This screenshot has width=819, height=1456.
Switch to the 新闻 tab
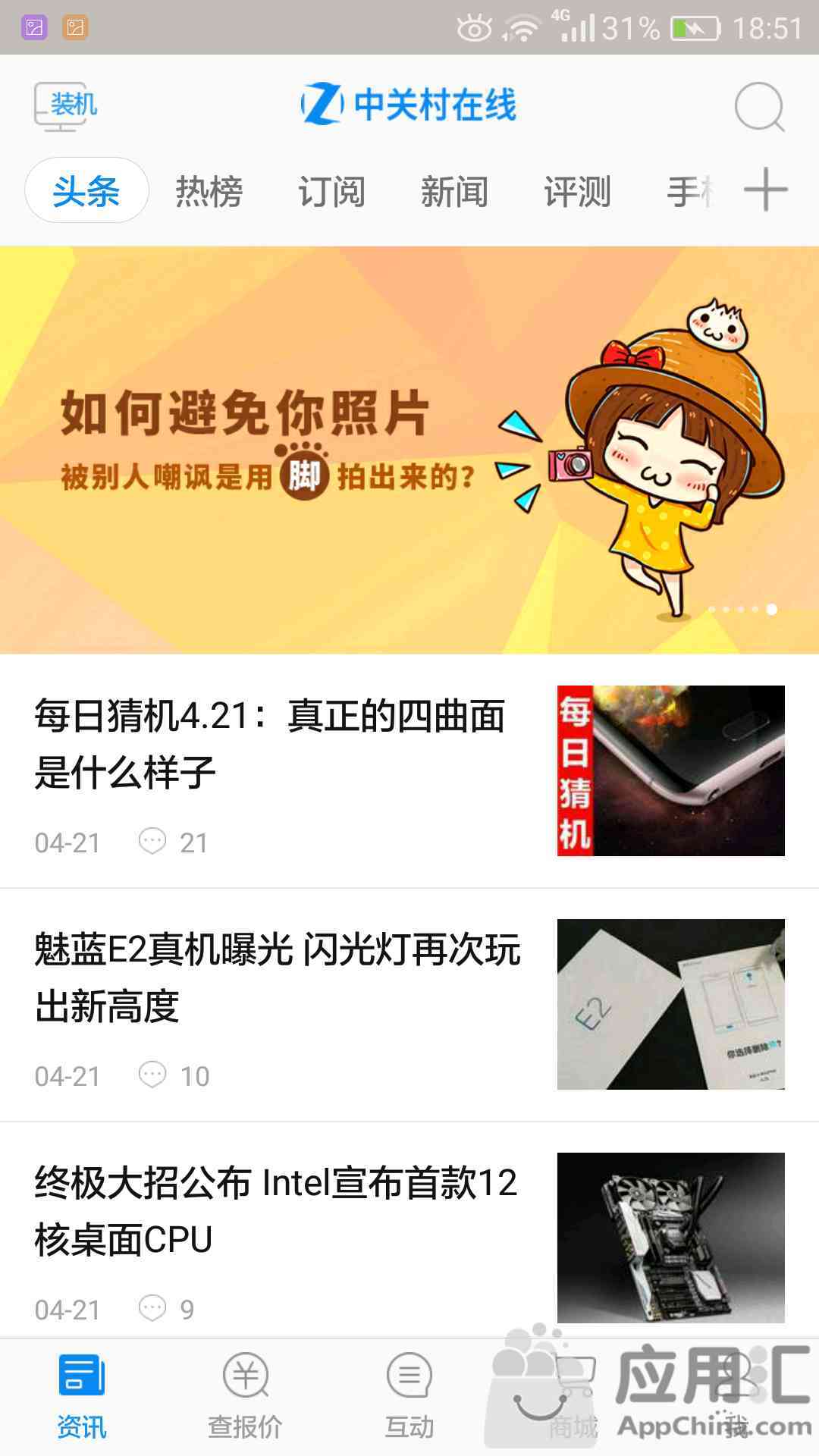point(454,191)
